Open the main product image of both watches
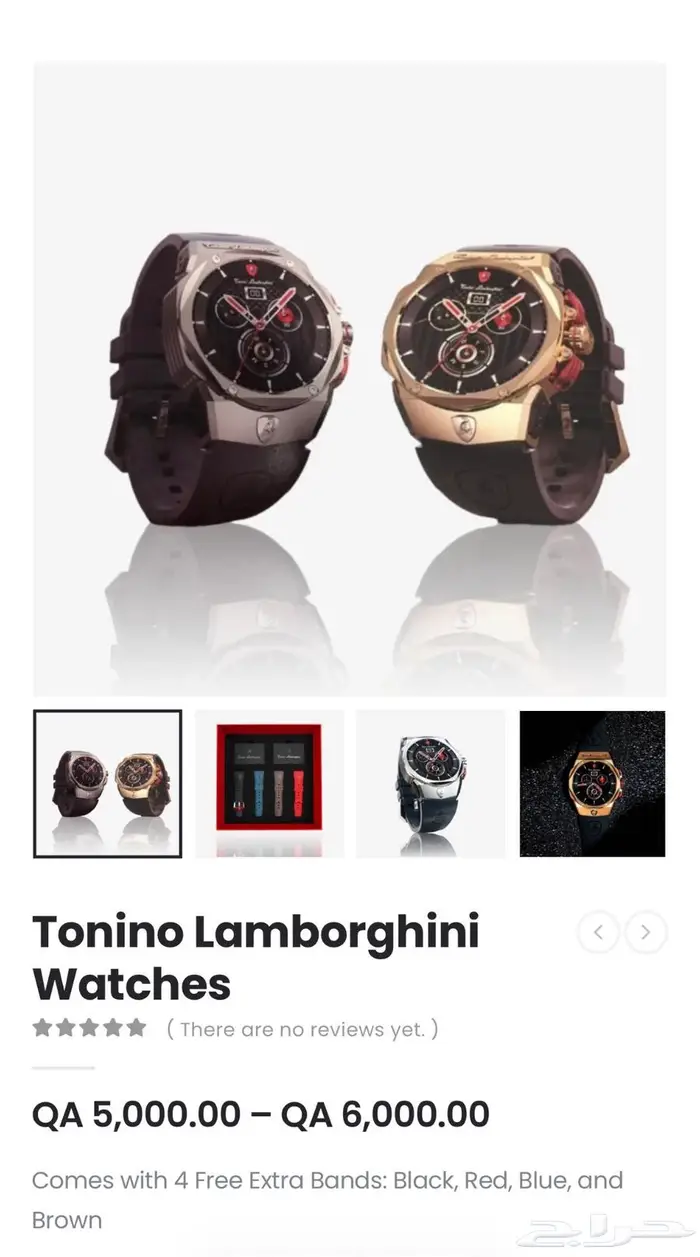The height and width of the screenshot is (1257, 700). (350, 380)
